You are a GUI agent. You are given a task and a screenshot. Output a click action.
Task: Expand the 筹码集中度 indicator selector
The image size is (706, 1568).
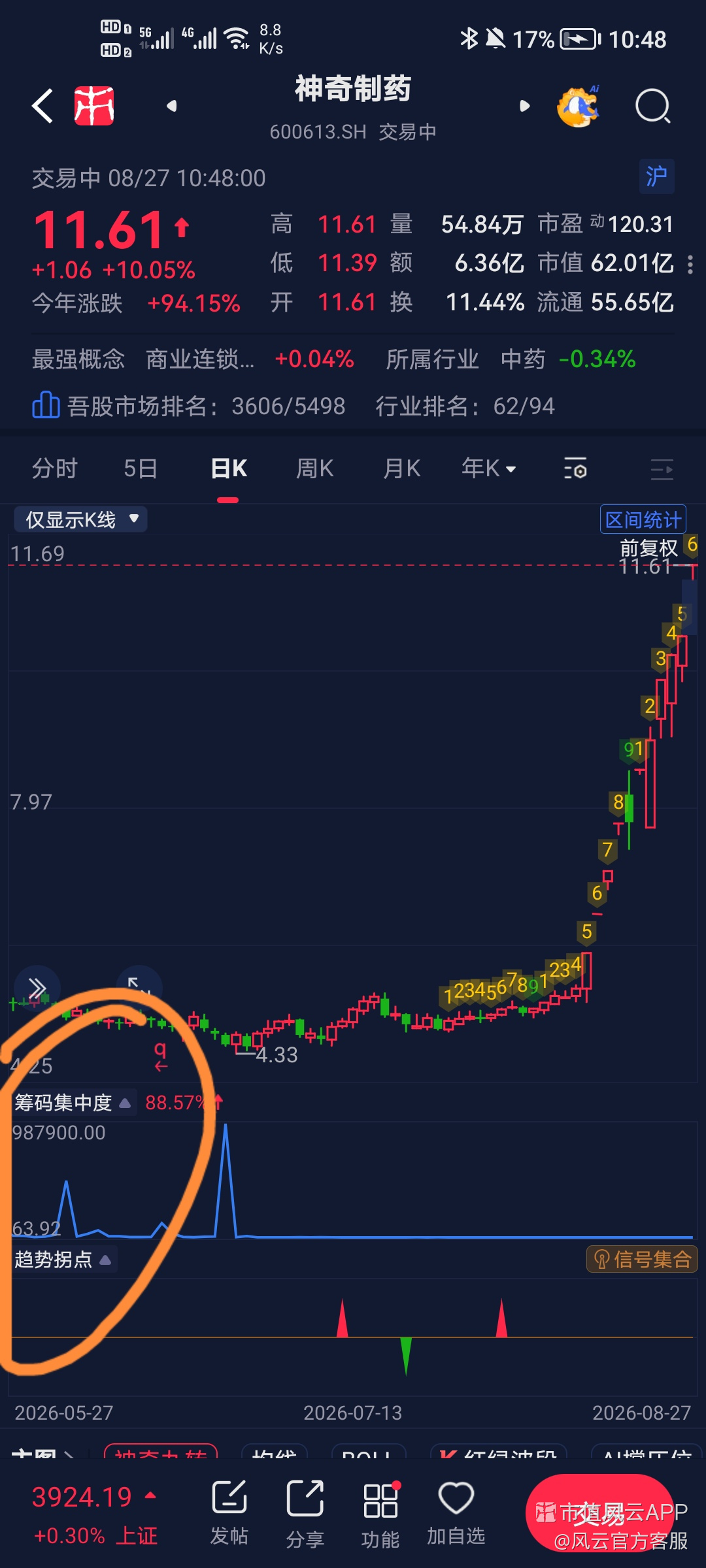(x=73, y=1103)
